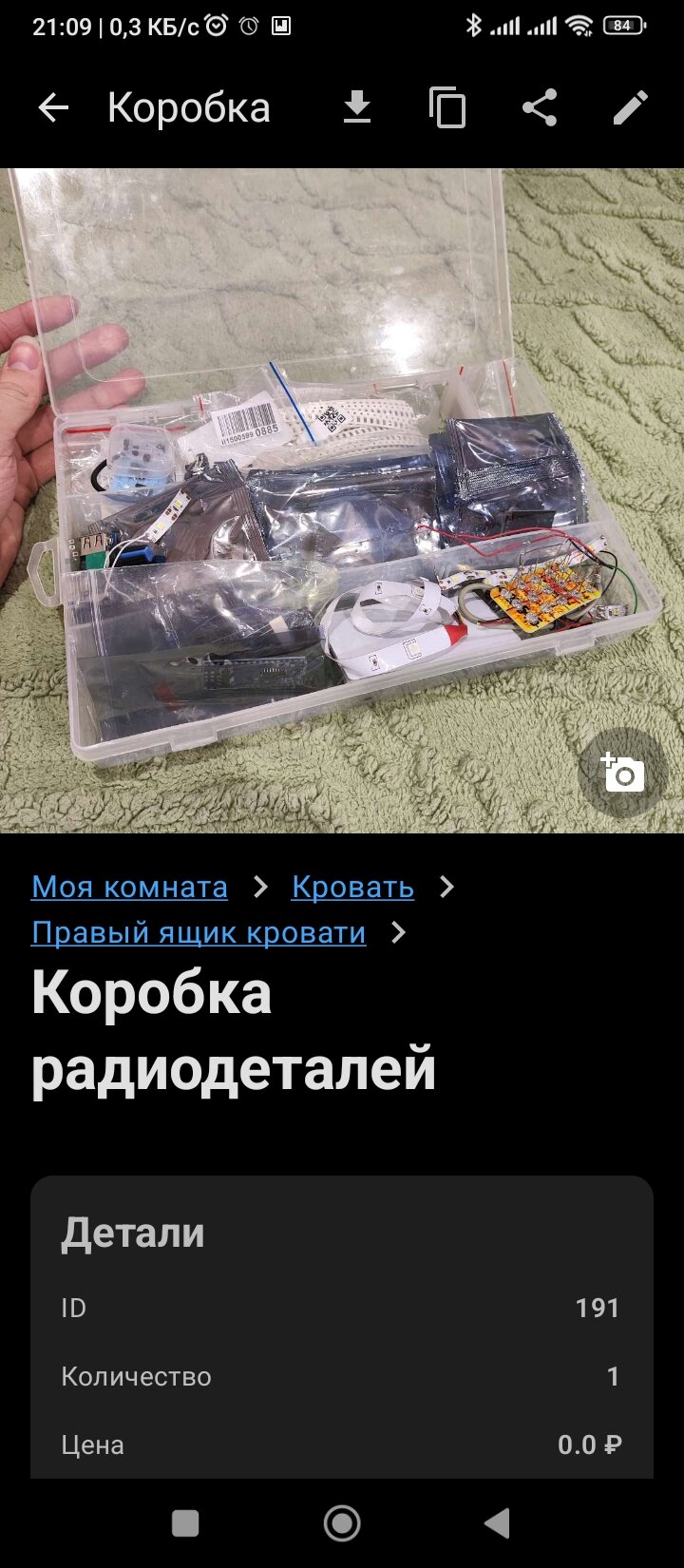Open the Кровать breadcrumb link
This screenshot has height=1568, width=684.
tap(352, 887)
